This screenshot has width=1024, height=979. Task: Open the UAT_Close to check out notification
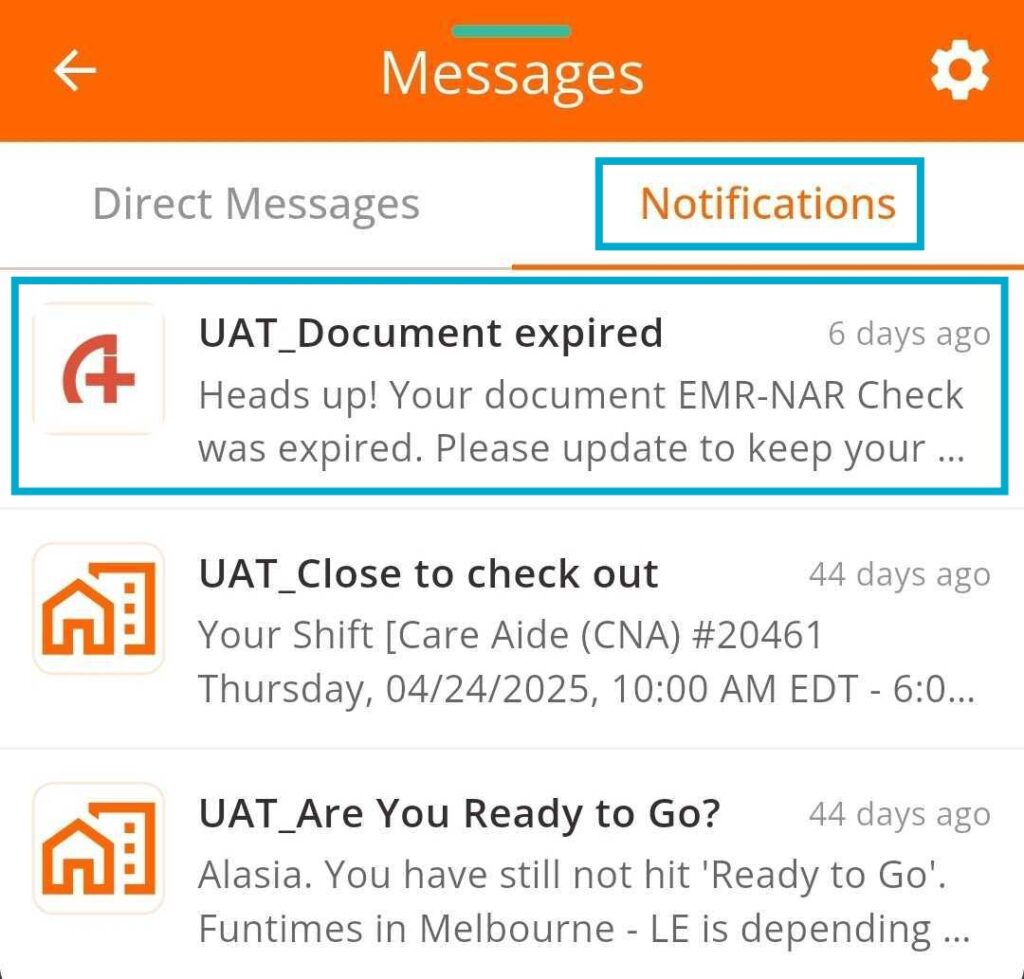tap(510, 628)
